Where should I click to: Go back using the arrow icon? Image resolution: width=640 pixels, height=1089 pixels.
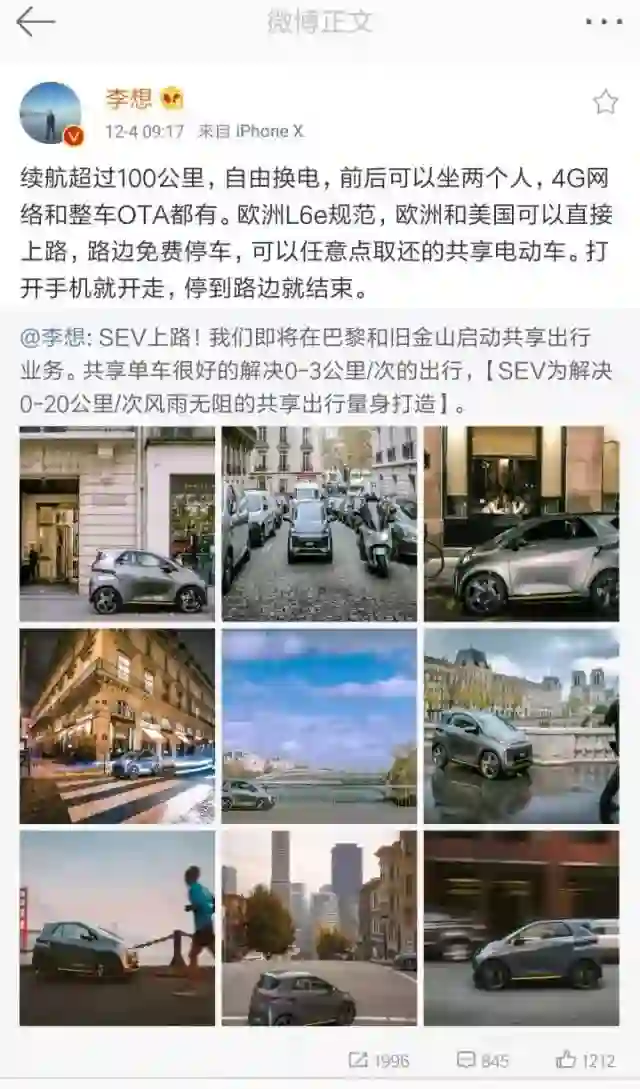[35, 22]
